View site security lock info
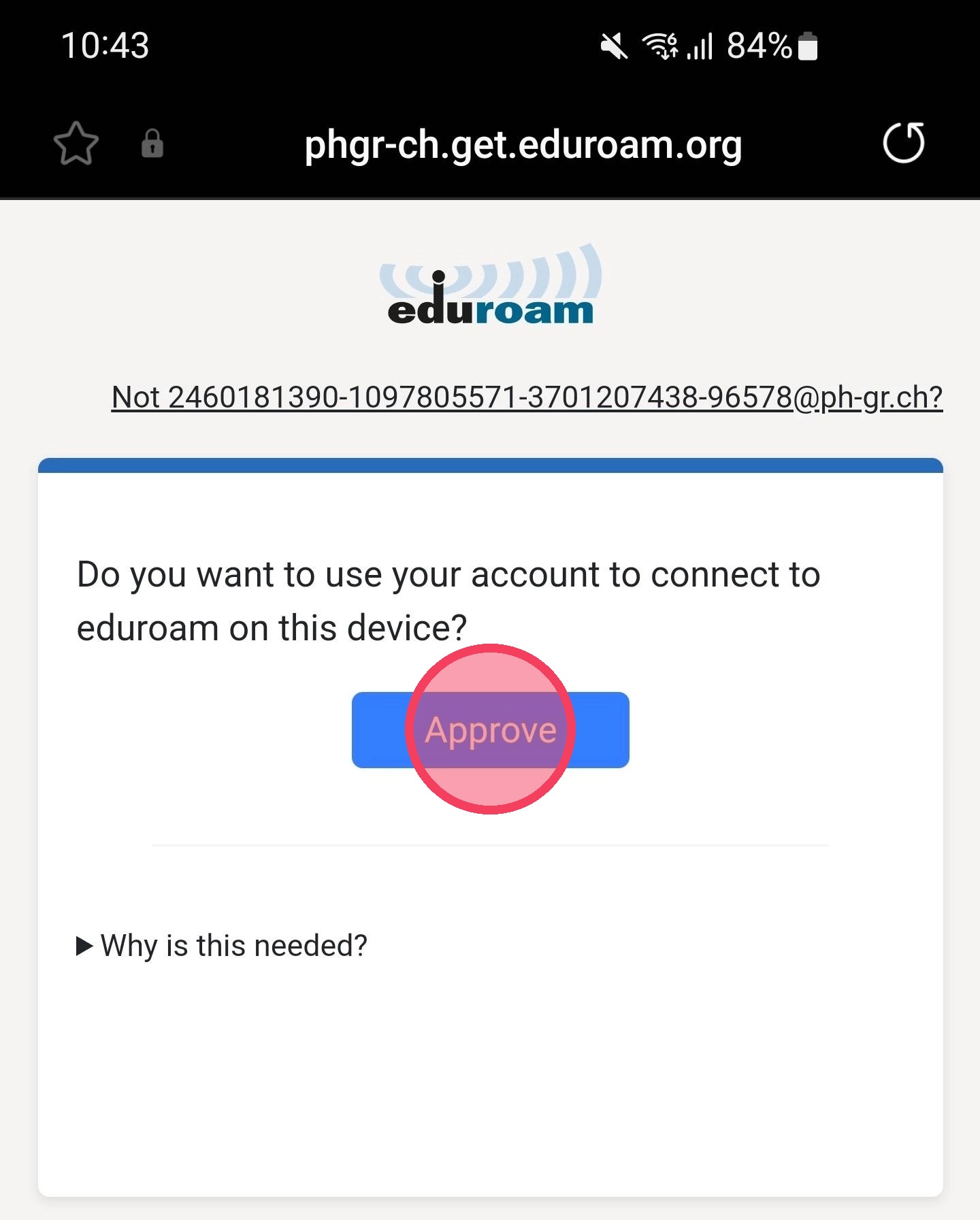The width and height of the screenshot is (980, 1220). (x=152, y=144)
